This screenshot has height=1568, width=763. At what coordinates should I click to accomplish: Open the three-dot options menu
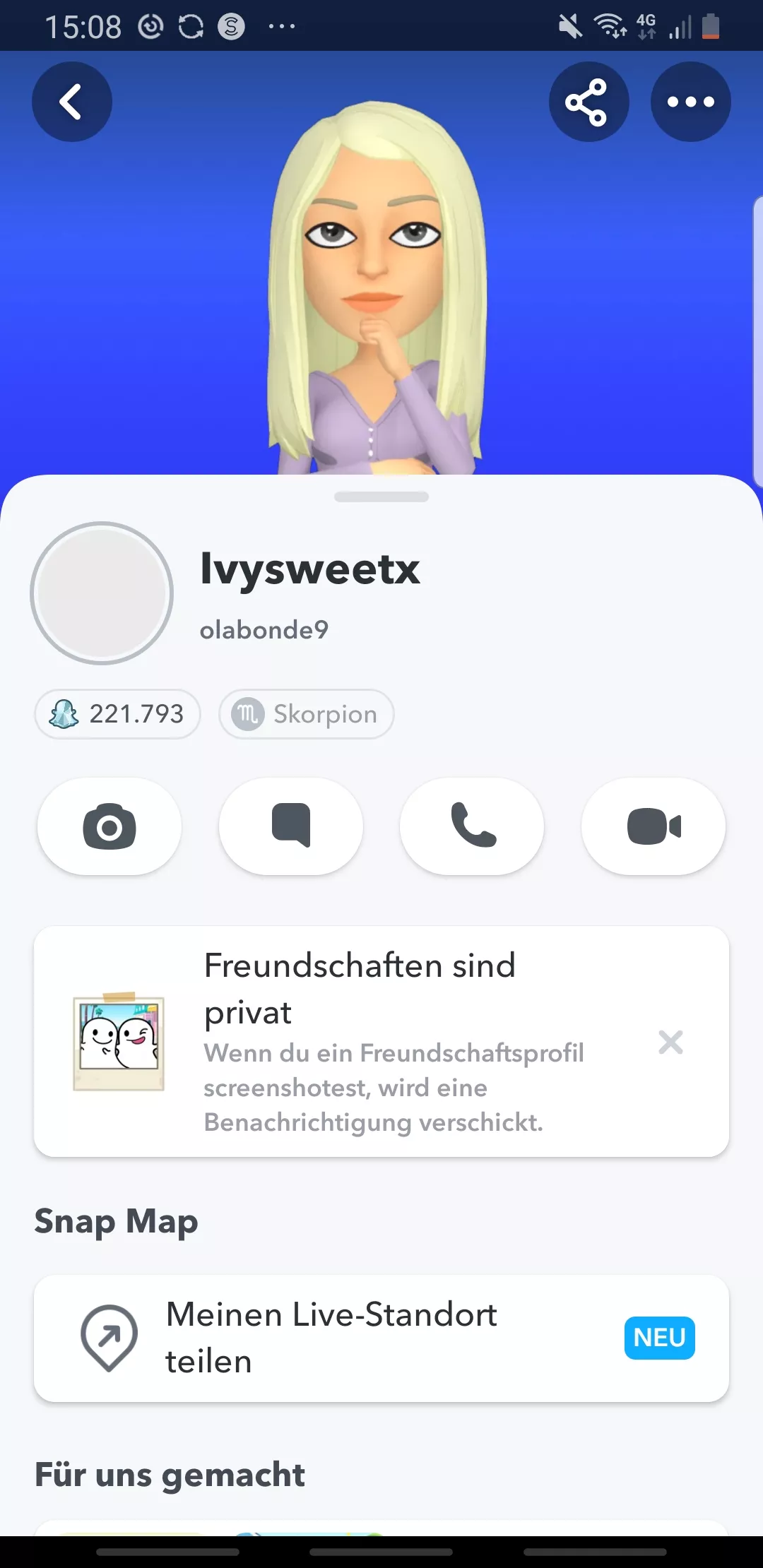pos(690,102)
